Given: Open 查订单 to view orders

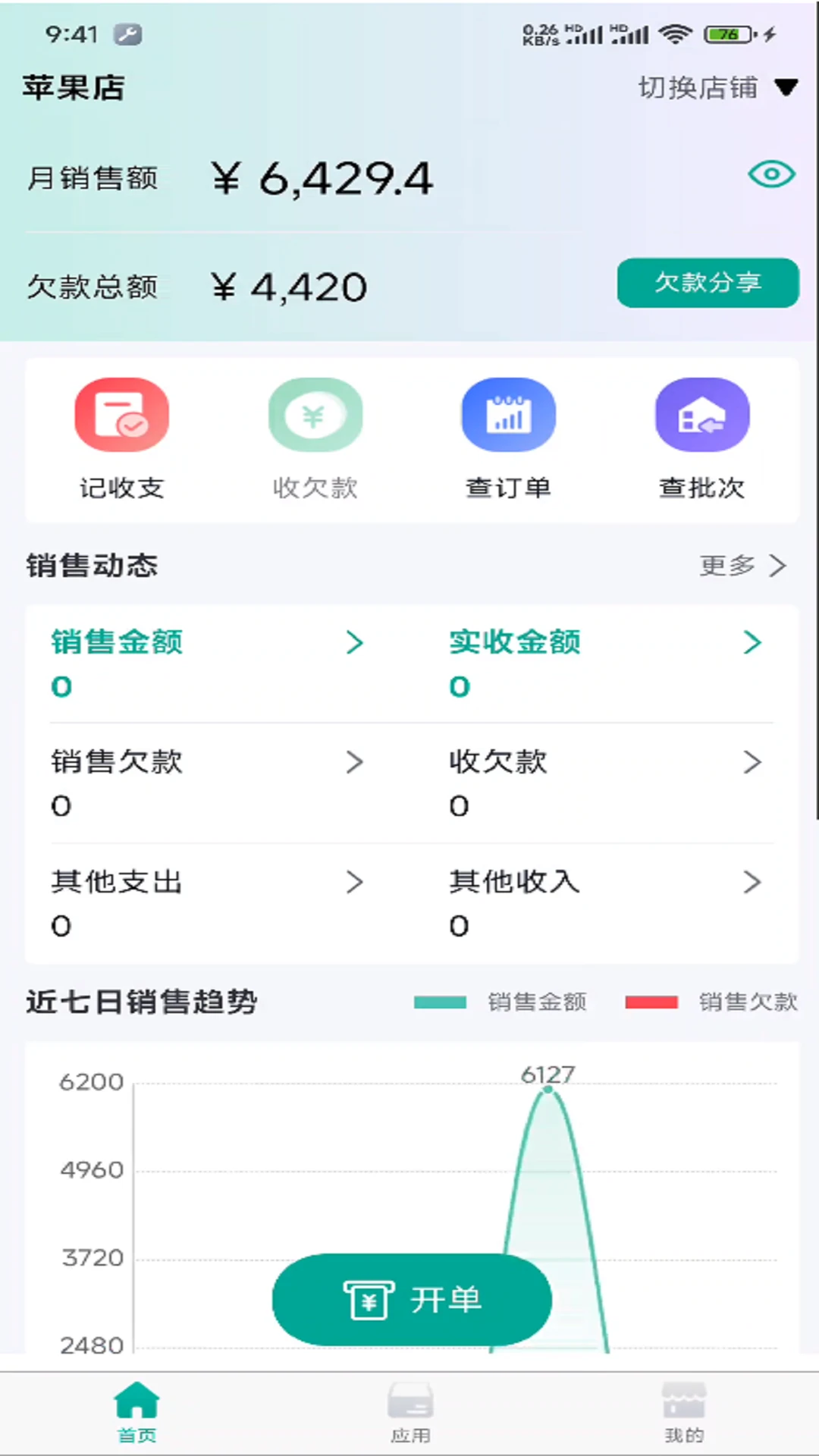Looking at the screenshot, I should tap(508, 414).
